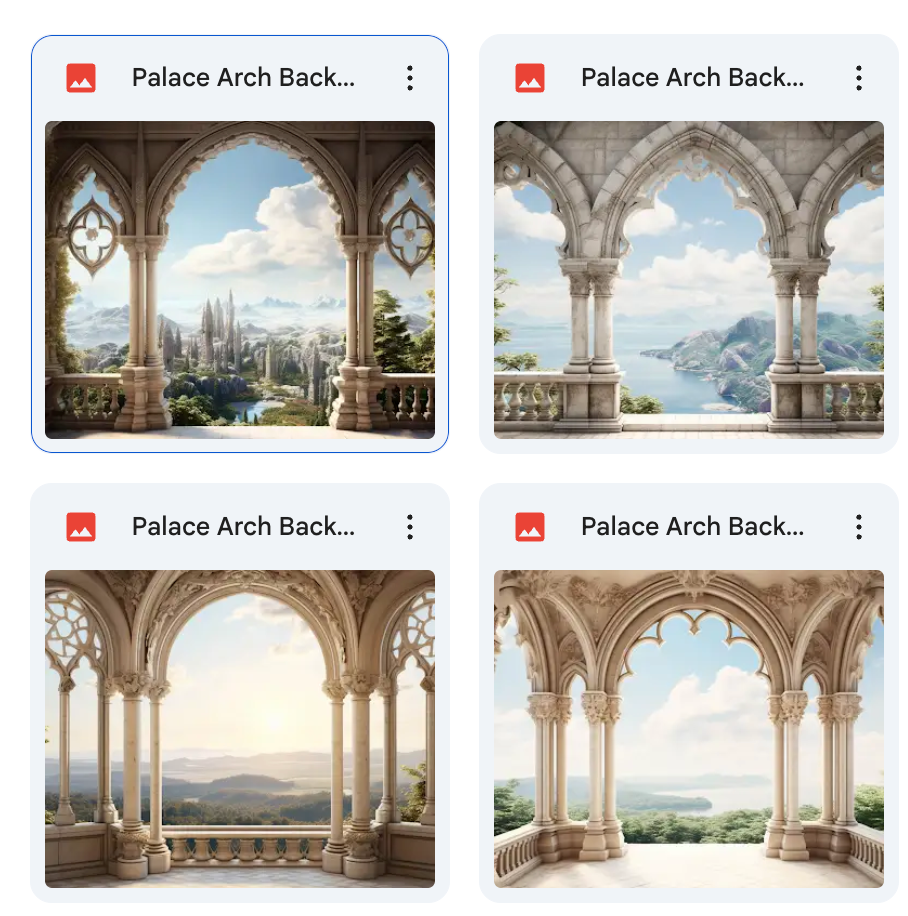Open the highlighted Palace Arch file showing spired towers
Image resolution: width=908 pixels, height=916 pixels.
240,279
